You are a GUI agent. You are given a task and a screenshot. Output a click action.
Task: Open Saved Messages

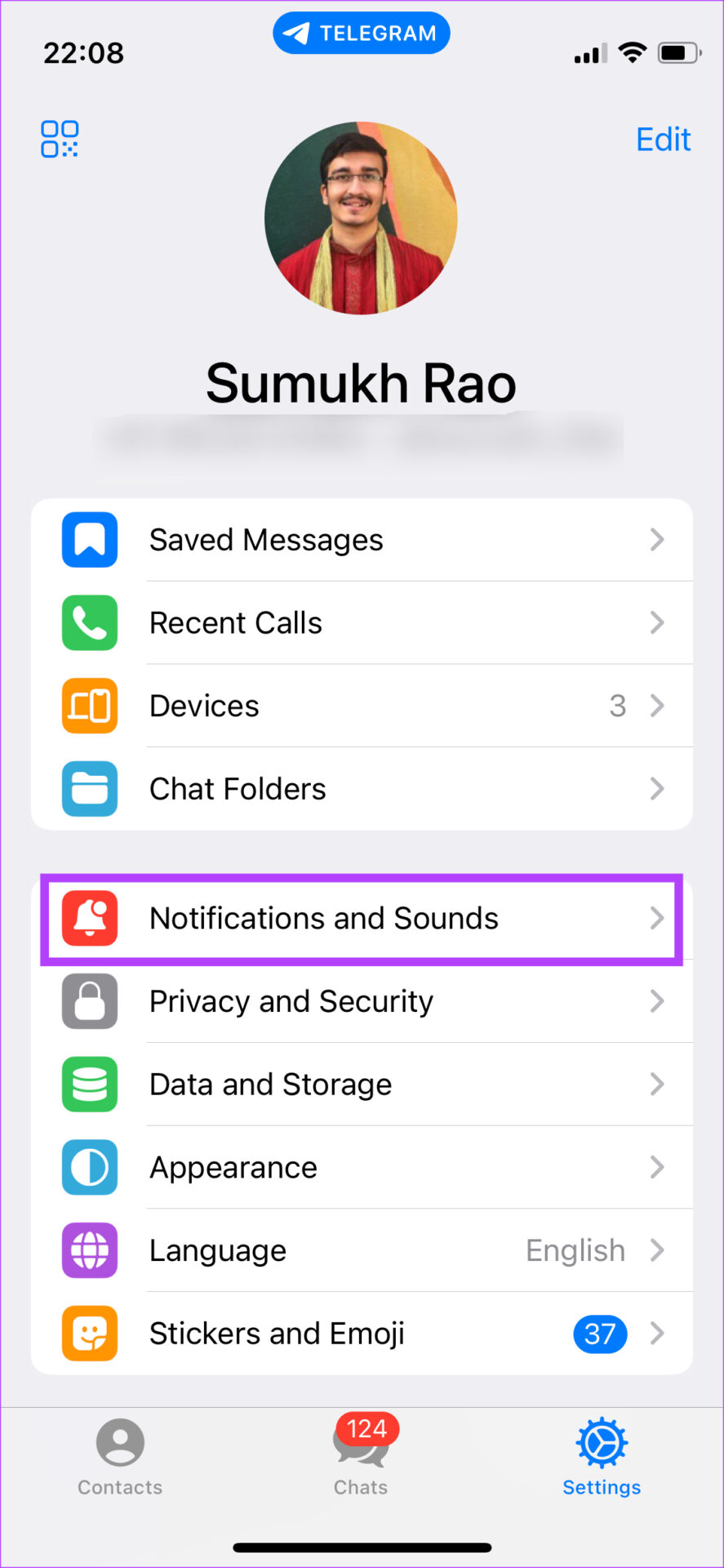pyautogui.click(x=362, y=540)
